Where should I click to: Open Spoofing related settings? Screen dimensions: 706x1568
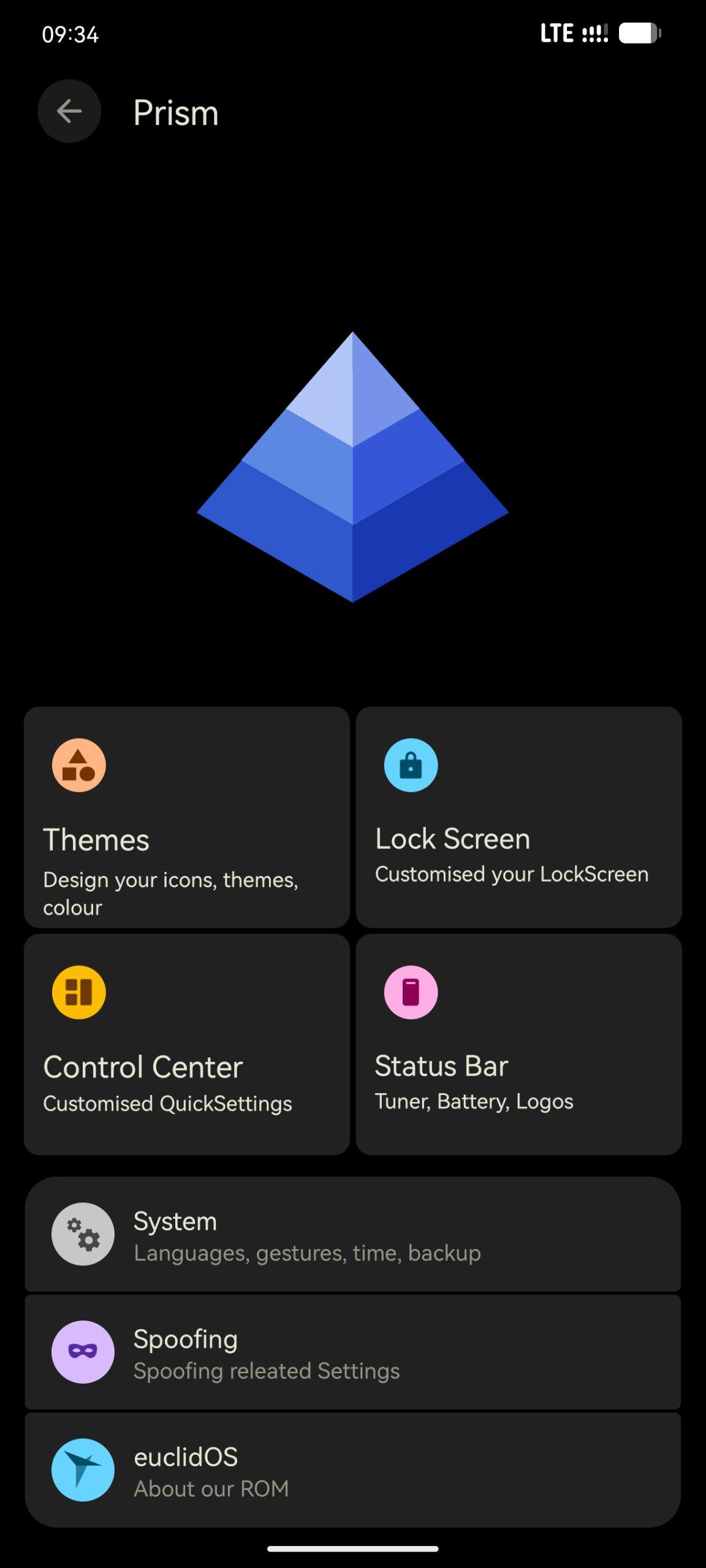point(352,1352)
